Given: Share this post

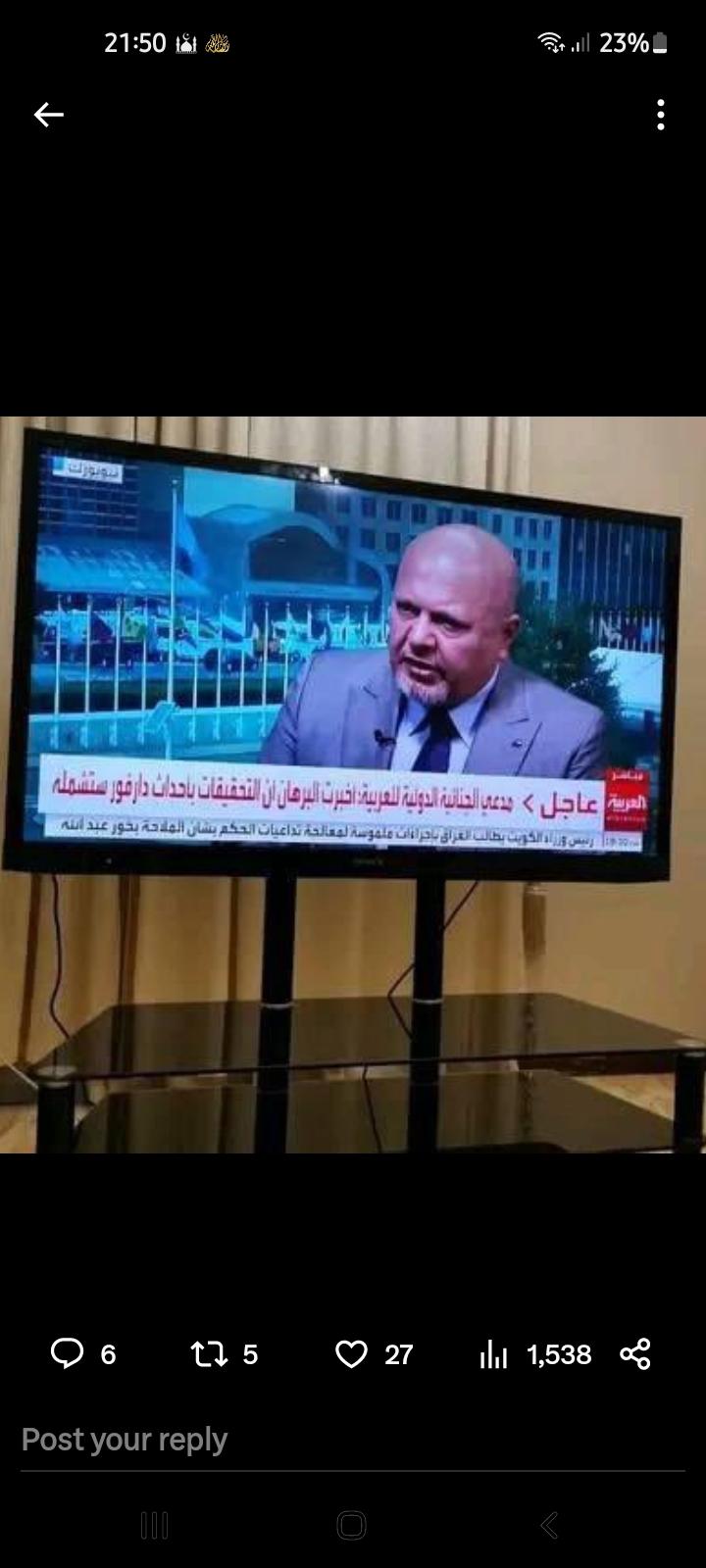Looking at the screenshot, I should point(635,1353).
